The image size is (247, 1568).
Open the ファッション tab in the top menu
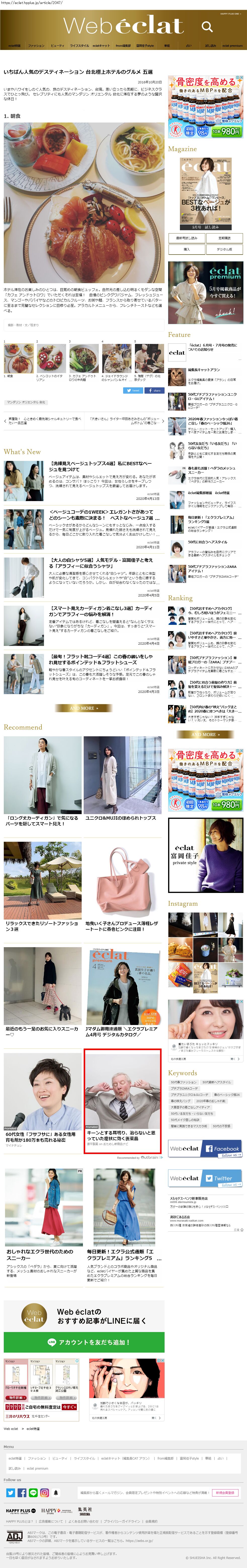click(36, 46)
